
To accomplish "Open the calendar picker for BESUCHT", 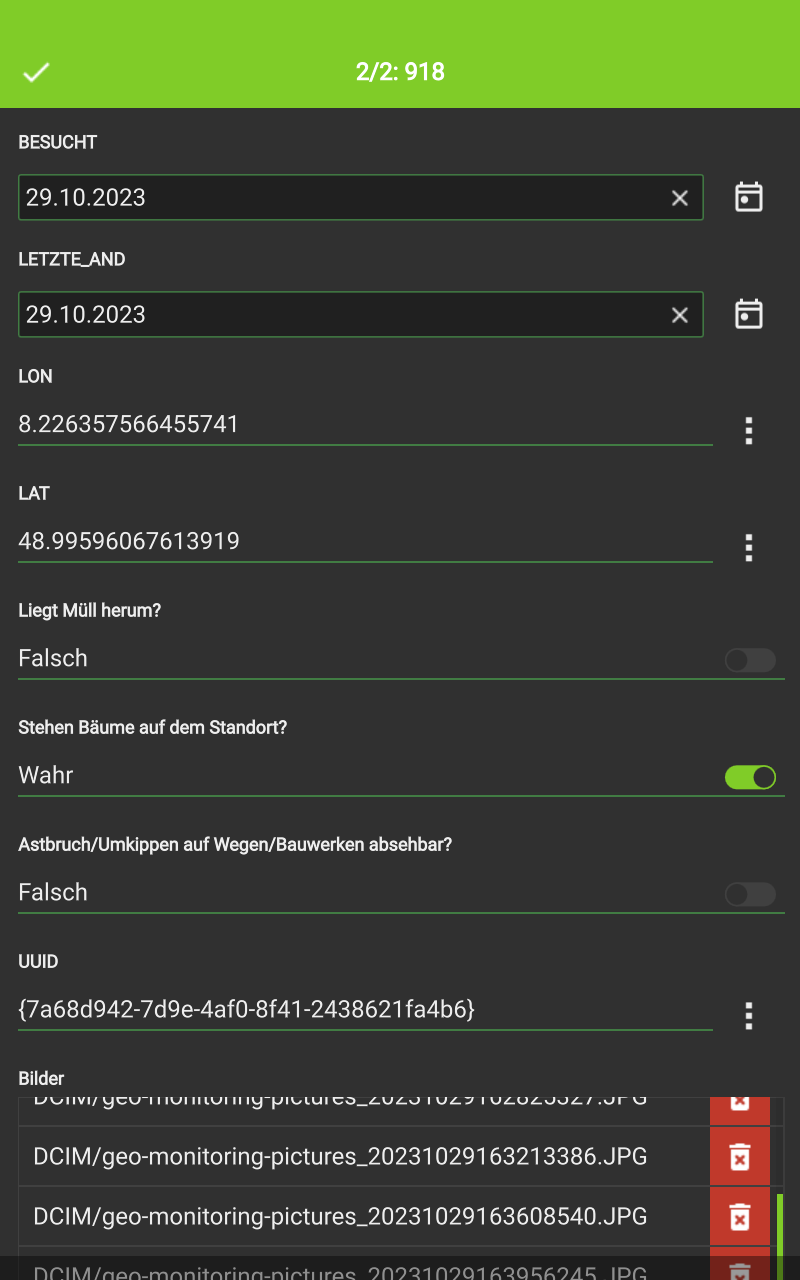I will point(749,197).
